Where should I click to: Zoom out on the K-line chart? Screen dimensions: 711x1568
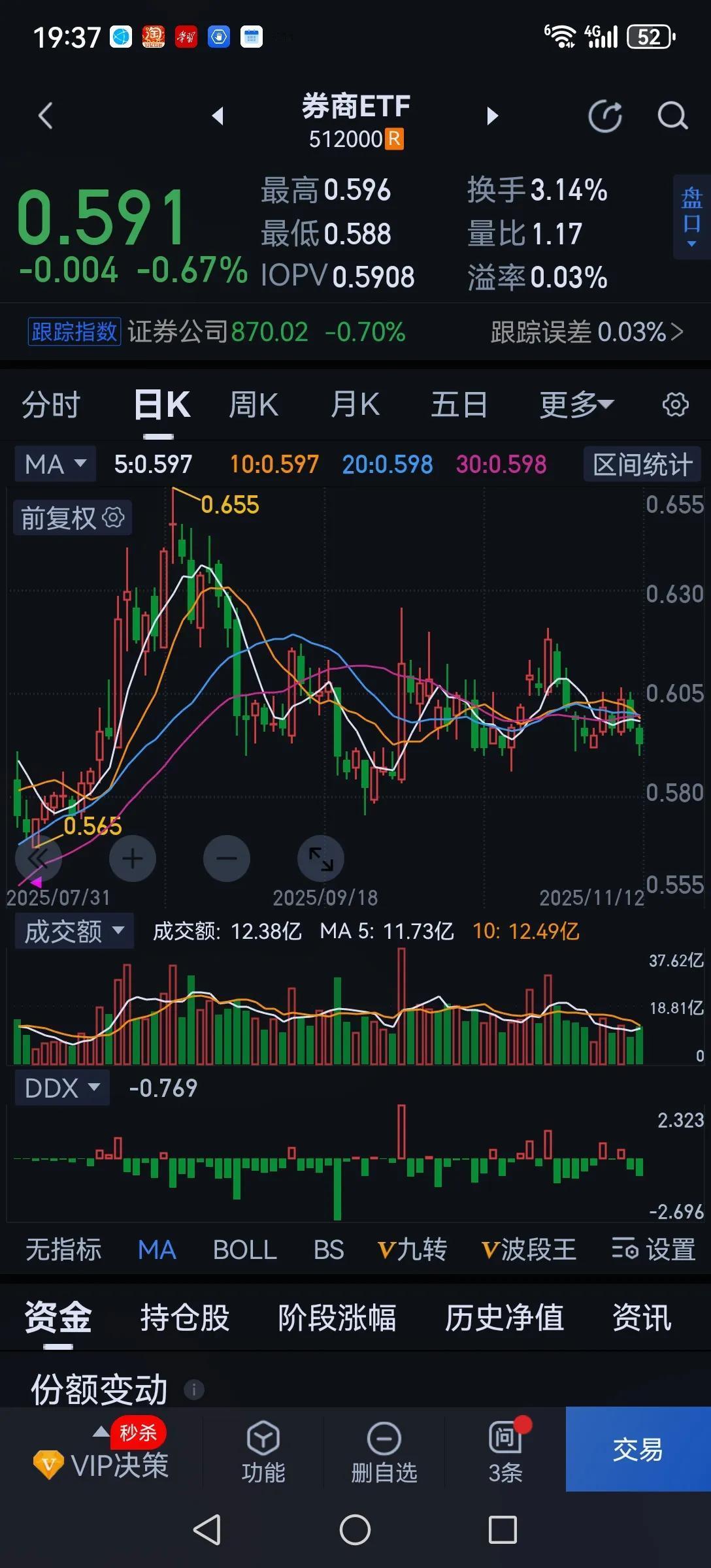coord(227,859)
